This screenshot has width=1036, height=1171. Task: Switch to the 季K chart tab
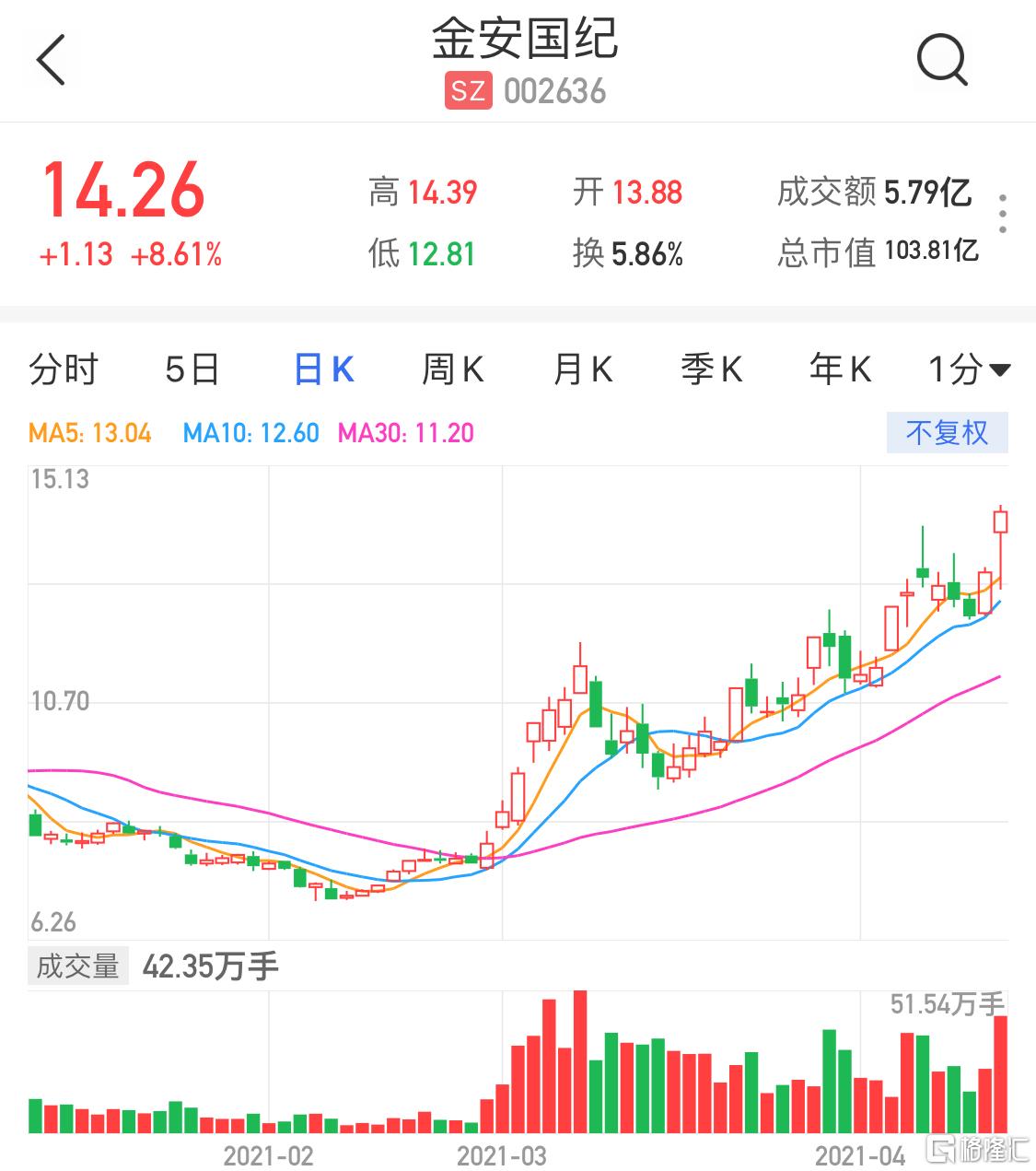711,369
